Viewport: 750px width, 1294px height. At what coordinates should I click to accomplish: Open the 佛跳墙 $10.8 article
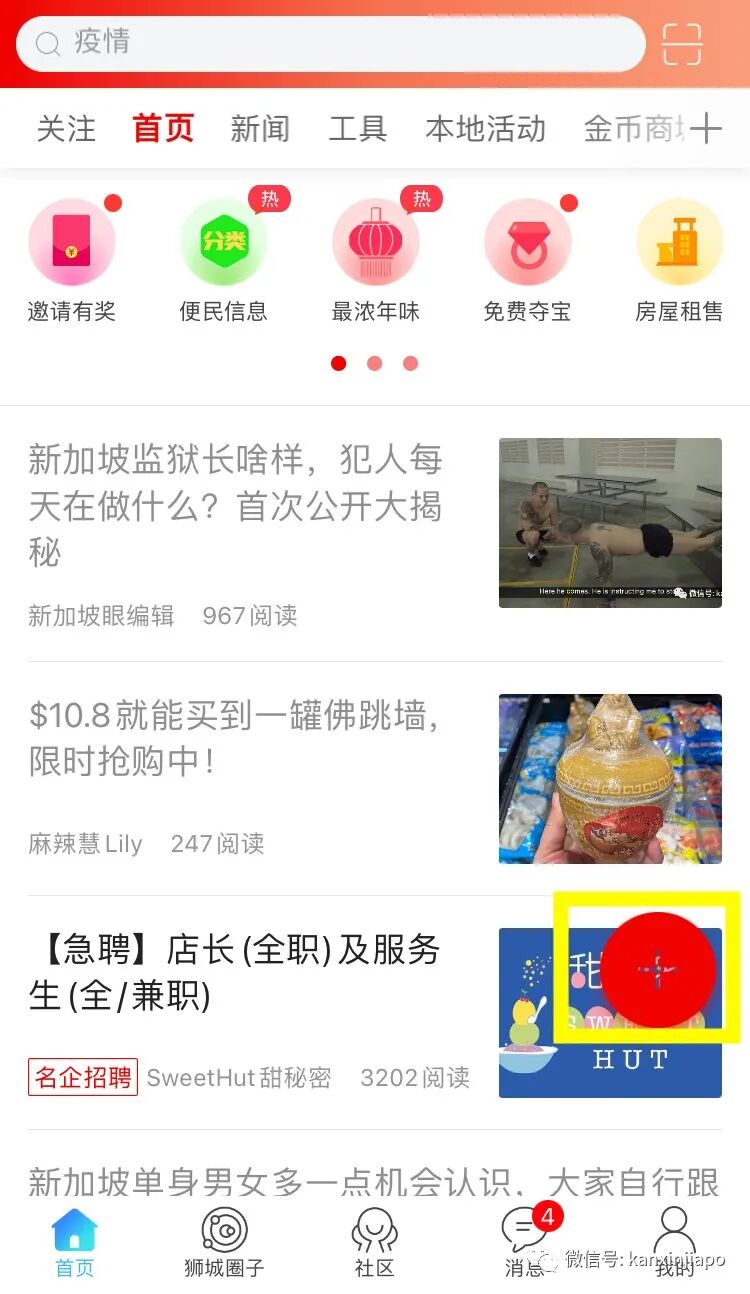point(236,738)
